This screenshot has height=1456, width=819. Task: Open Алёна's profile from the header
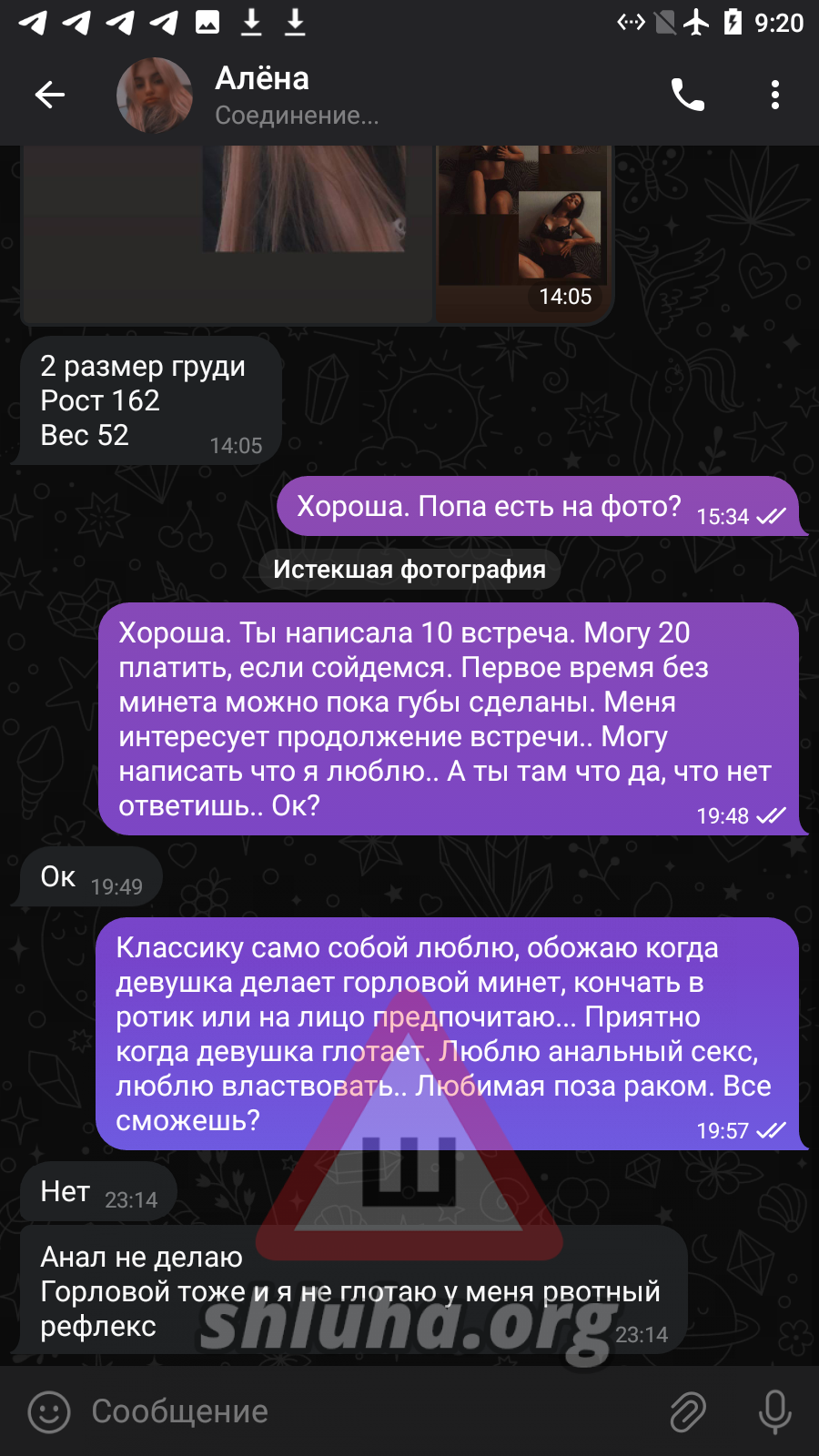pyautogui.click(x=262, y=95)
